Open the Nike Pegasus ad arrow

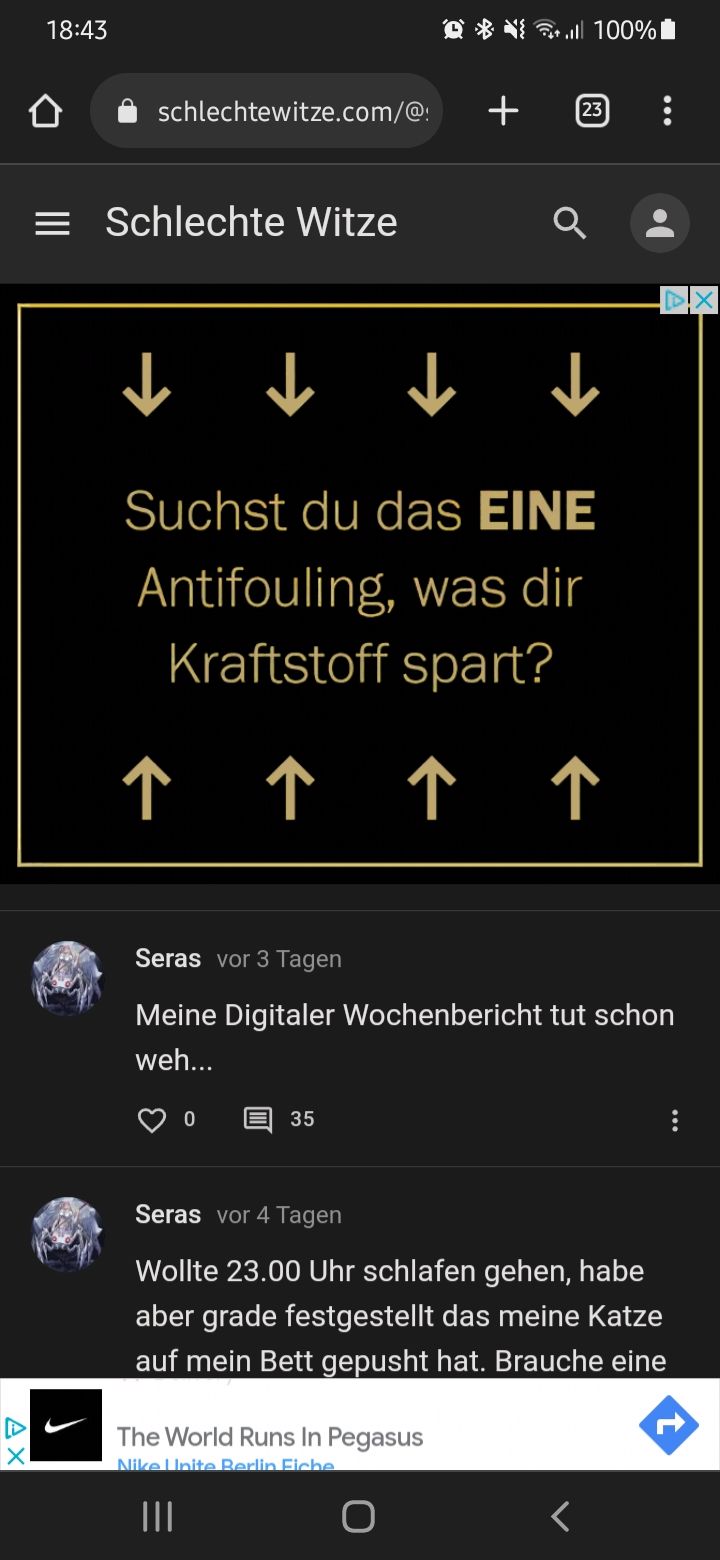[668, 1425]
